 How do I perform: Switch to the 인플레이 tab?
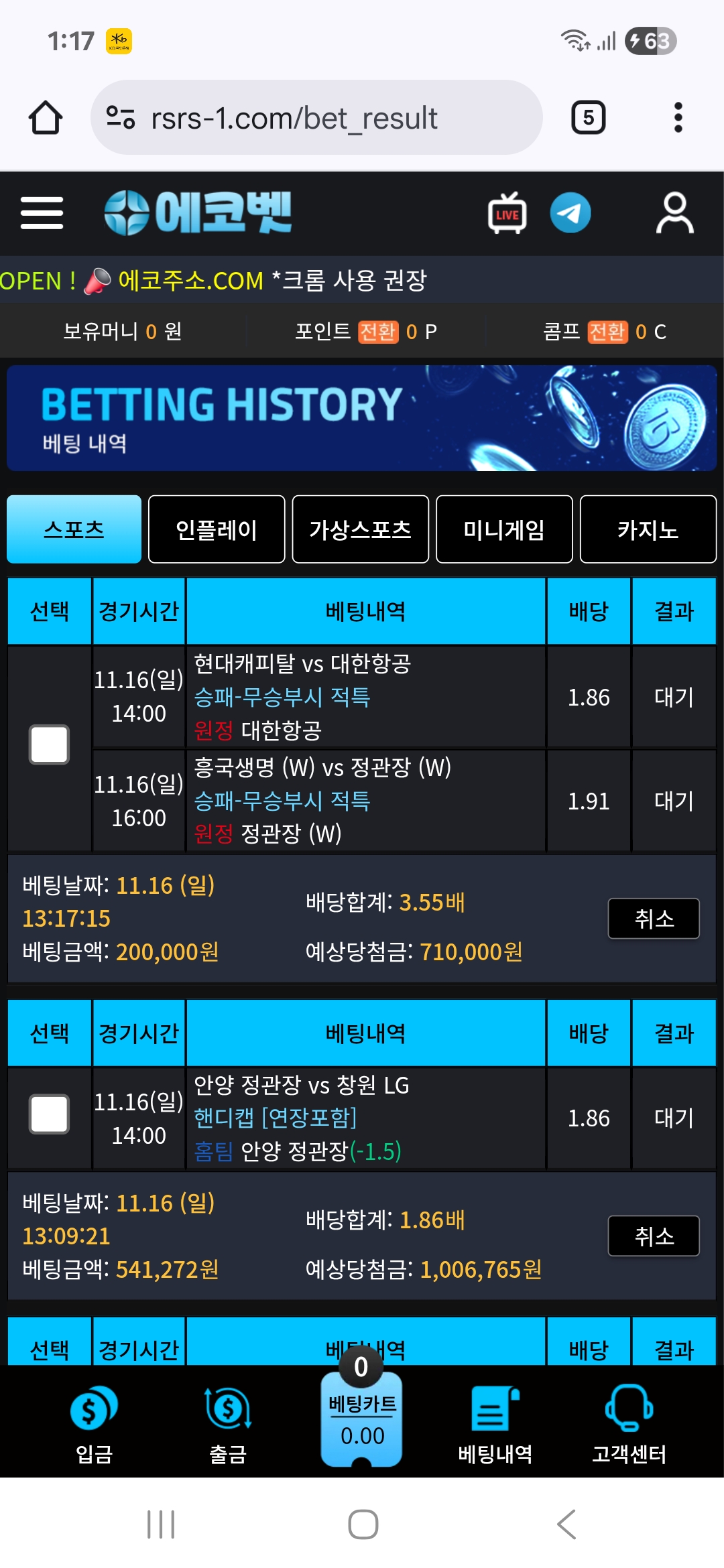(217, 529)
